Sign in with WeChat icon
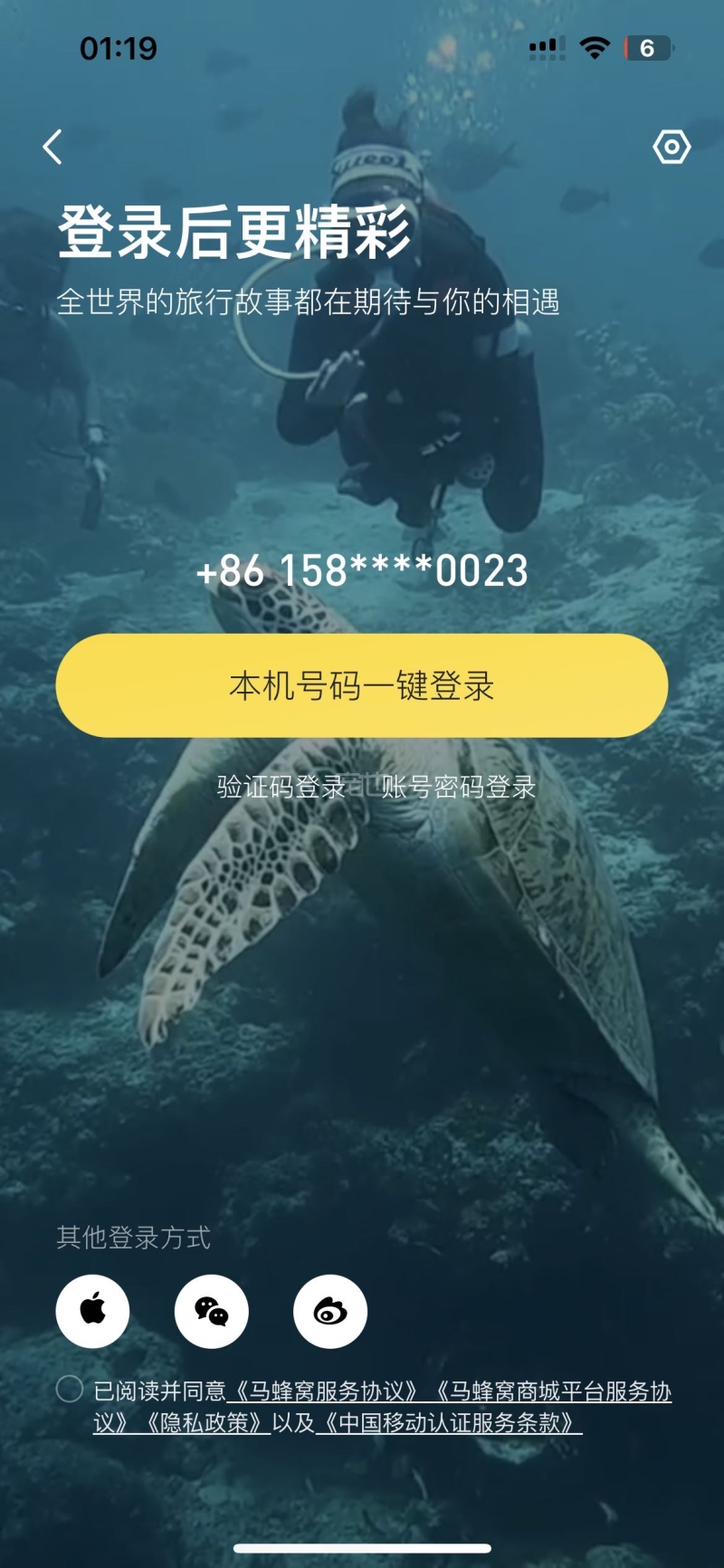Screen dimensions: 724x1568 click(212, 1311)
